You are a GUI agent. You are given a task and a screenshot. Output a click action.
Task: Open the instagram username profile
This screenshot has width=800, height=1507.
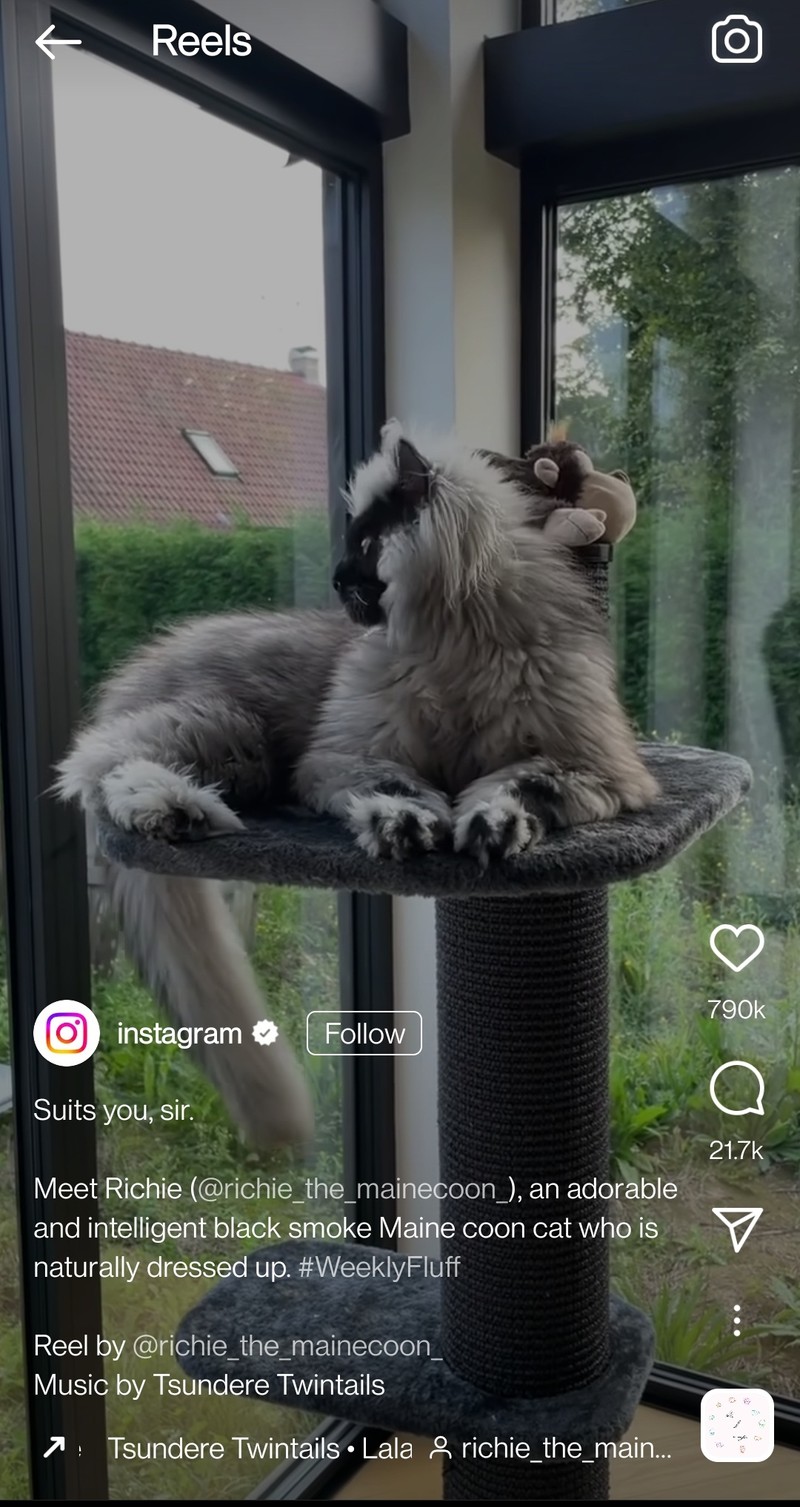click(180, 1034)
